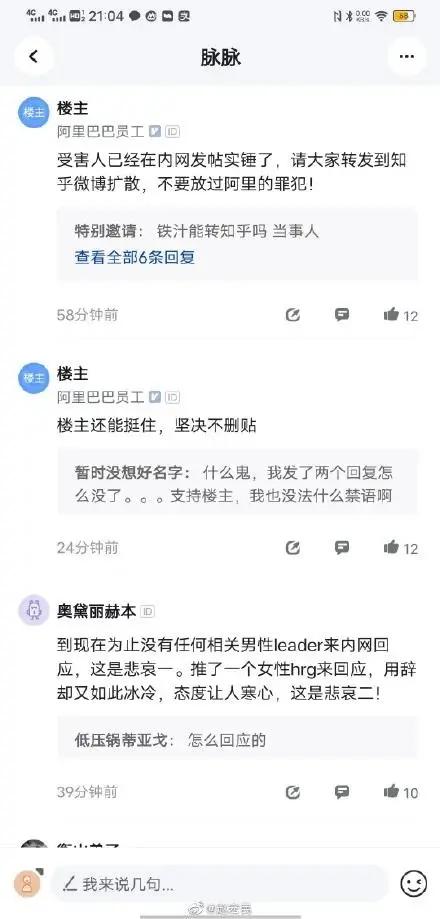Screen dimensions: 440x919
Task: Share the comment posted 58分钟前
Action: 293,315
